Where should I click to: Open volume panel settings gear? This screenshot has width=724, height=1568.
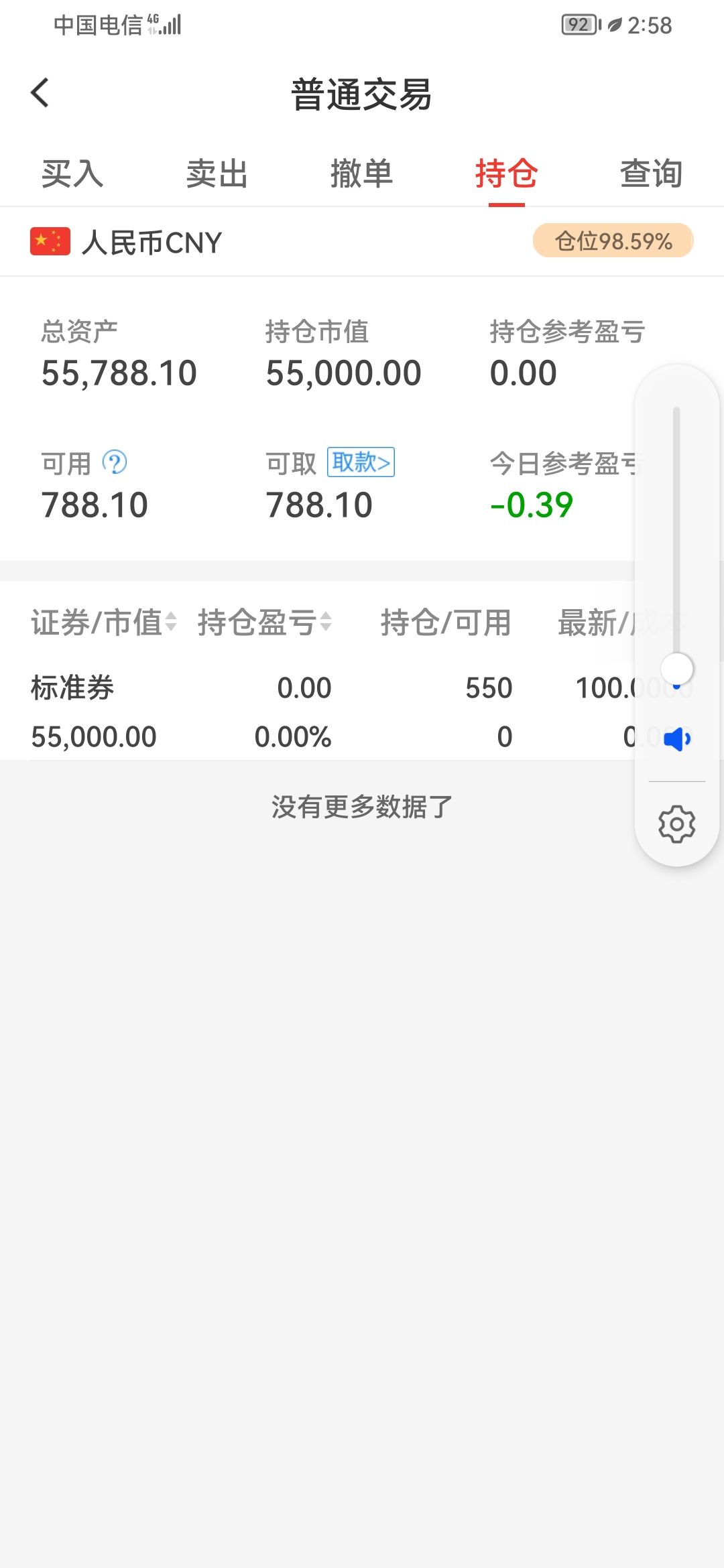pos(677,824)
